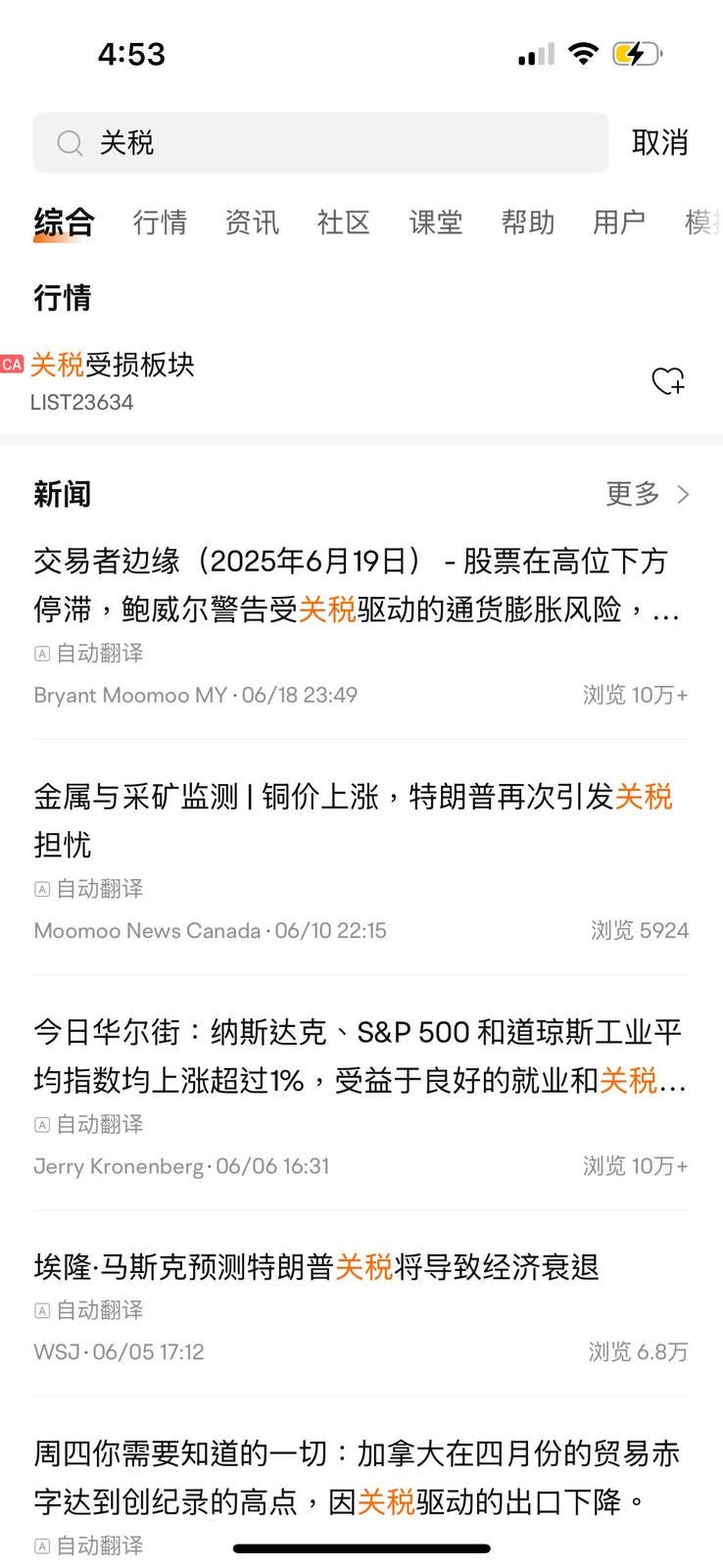This screenshot has width=723, height=1568.
Task: Select the 综合 tab
Action: click(64, 222)
